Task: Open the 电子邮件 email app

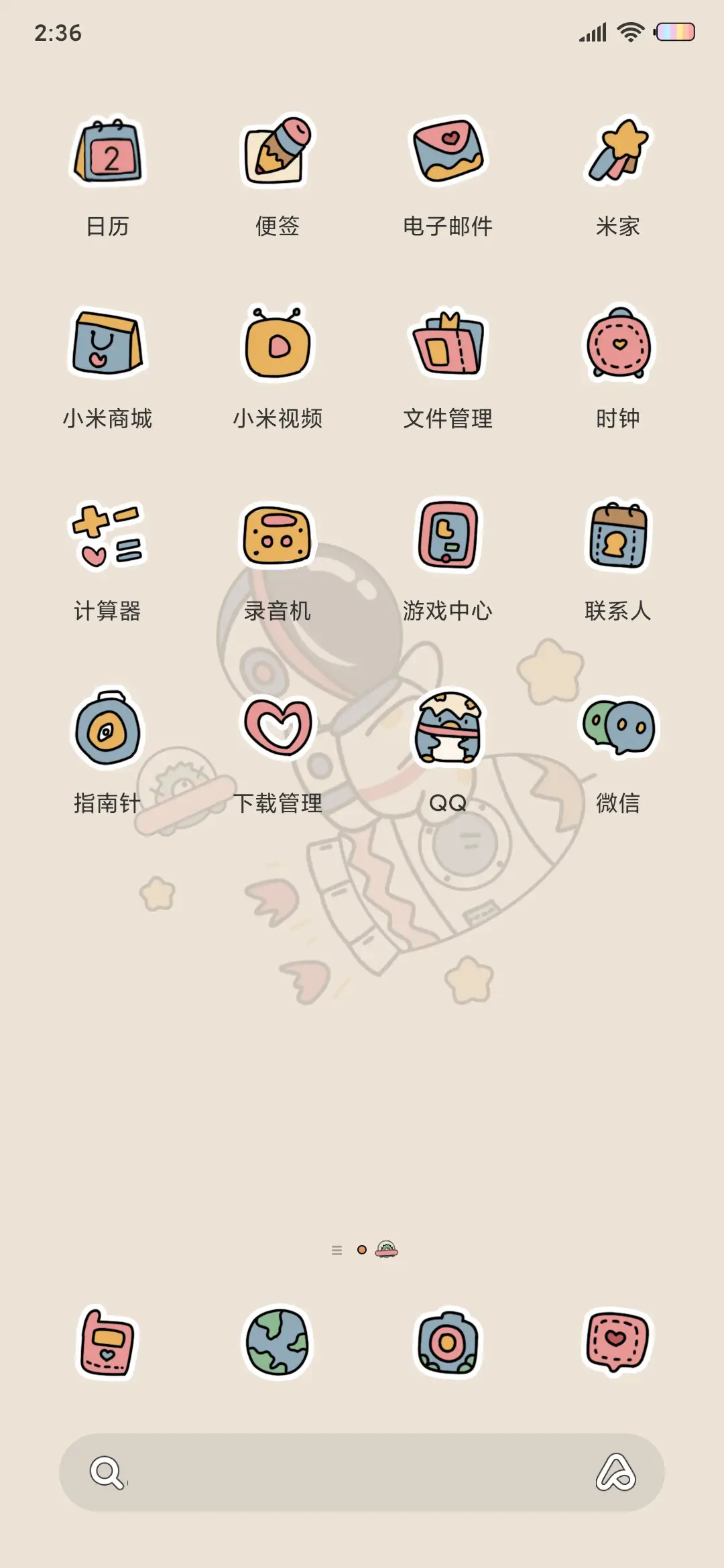Action: pyautogui.click(x=447, y=152)
